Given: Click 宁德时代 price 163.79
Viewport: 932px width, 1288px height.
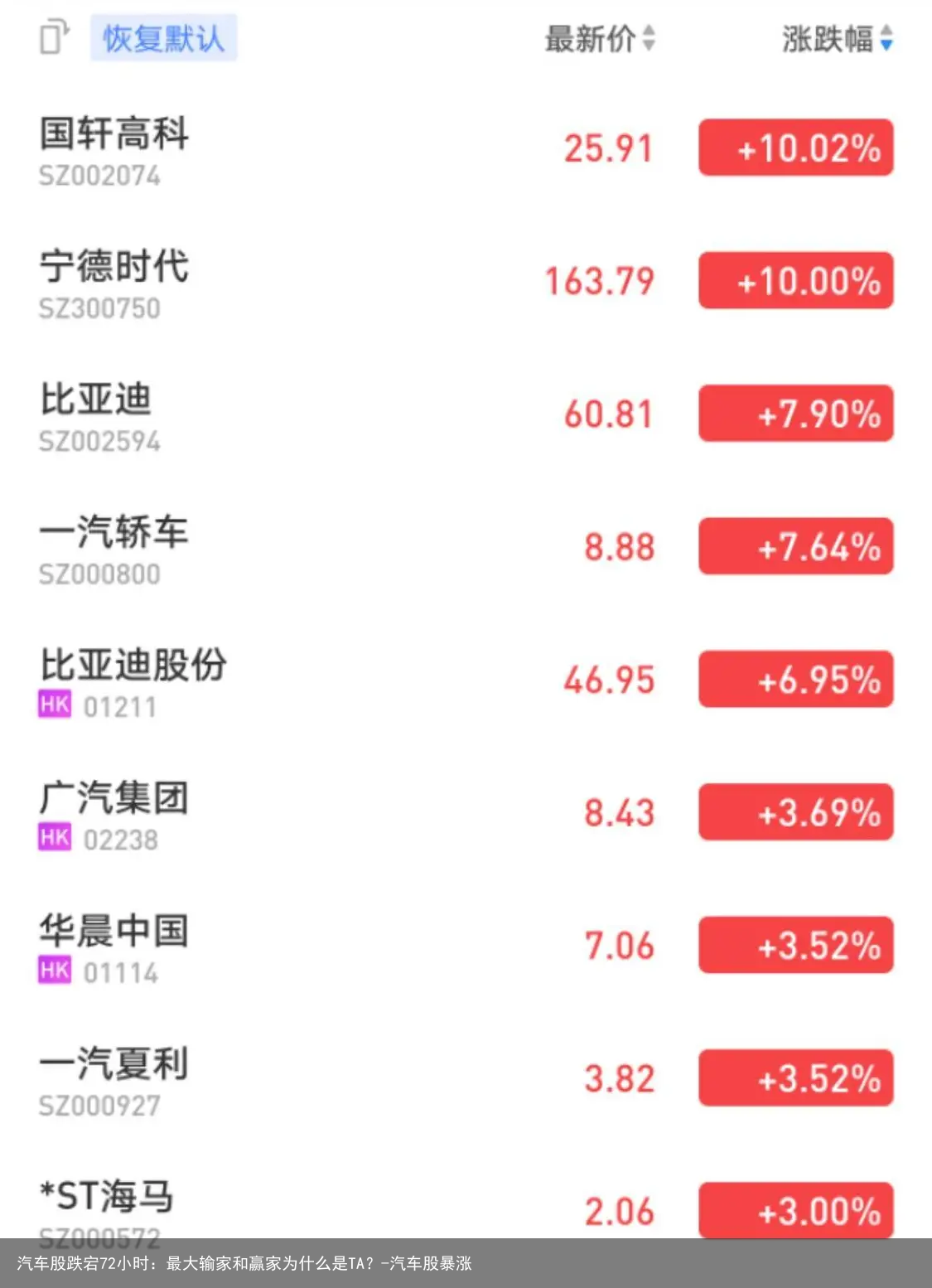Looking at the screenshot, I should [601, 281].
